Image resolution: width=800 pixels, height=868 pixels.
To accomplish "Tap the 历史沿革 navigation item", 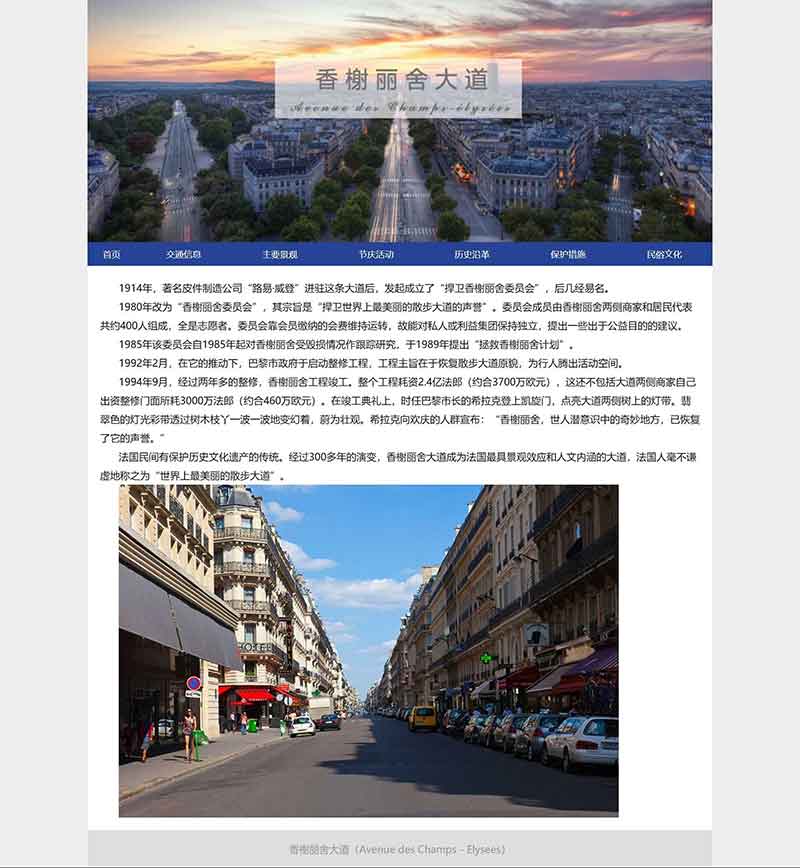I will click(472, 254).
